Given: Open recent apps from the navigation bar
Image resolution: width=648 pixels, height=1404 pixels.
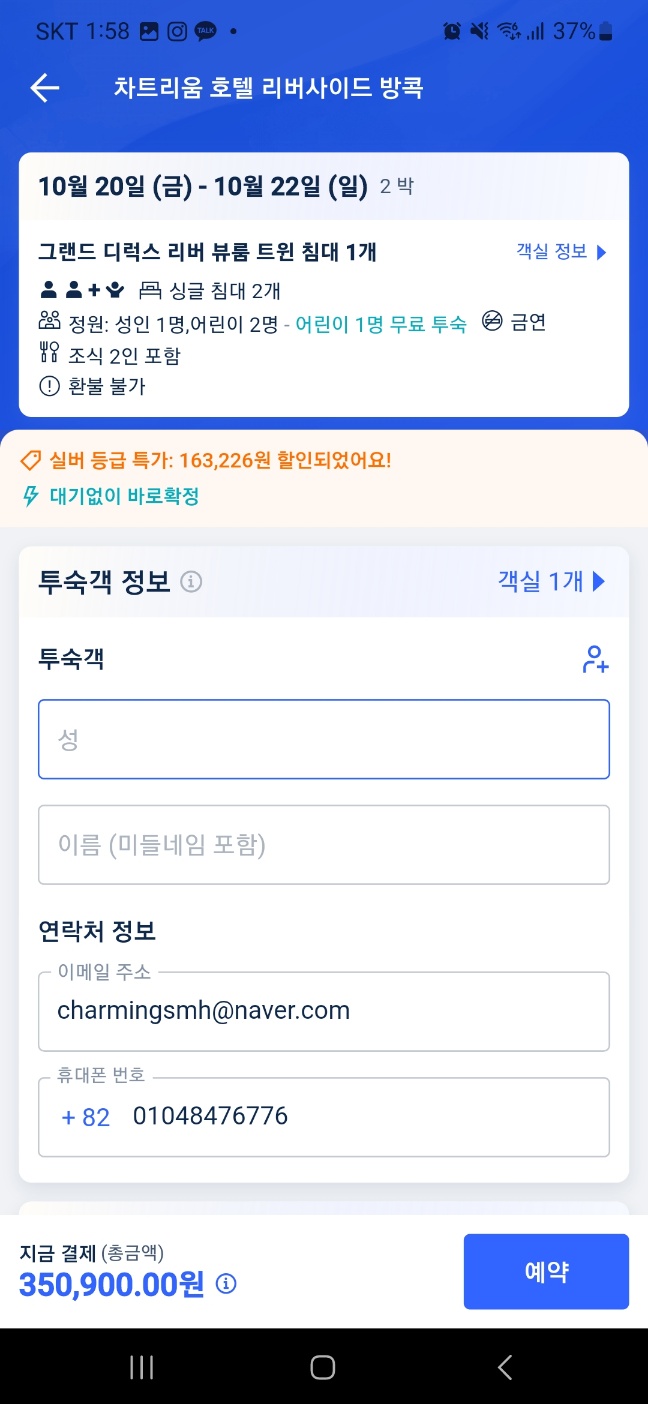Looking at the screenshot, I should [x=142, y=1367].
